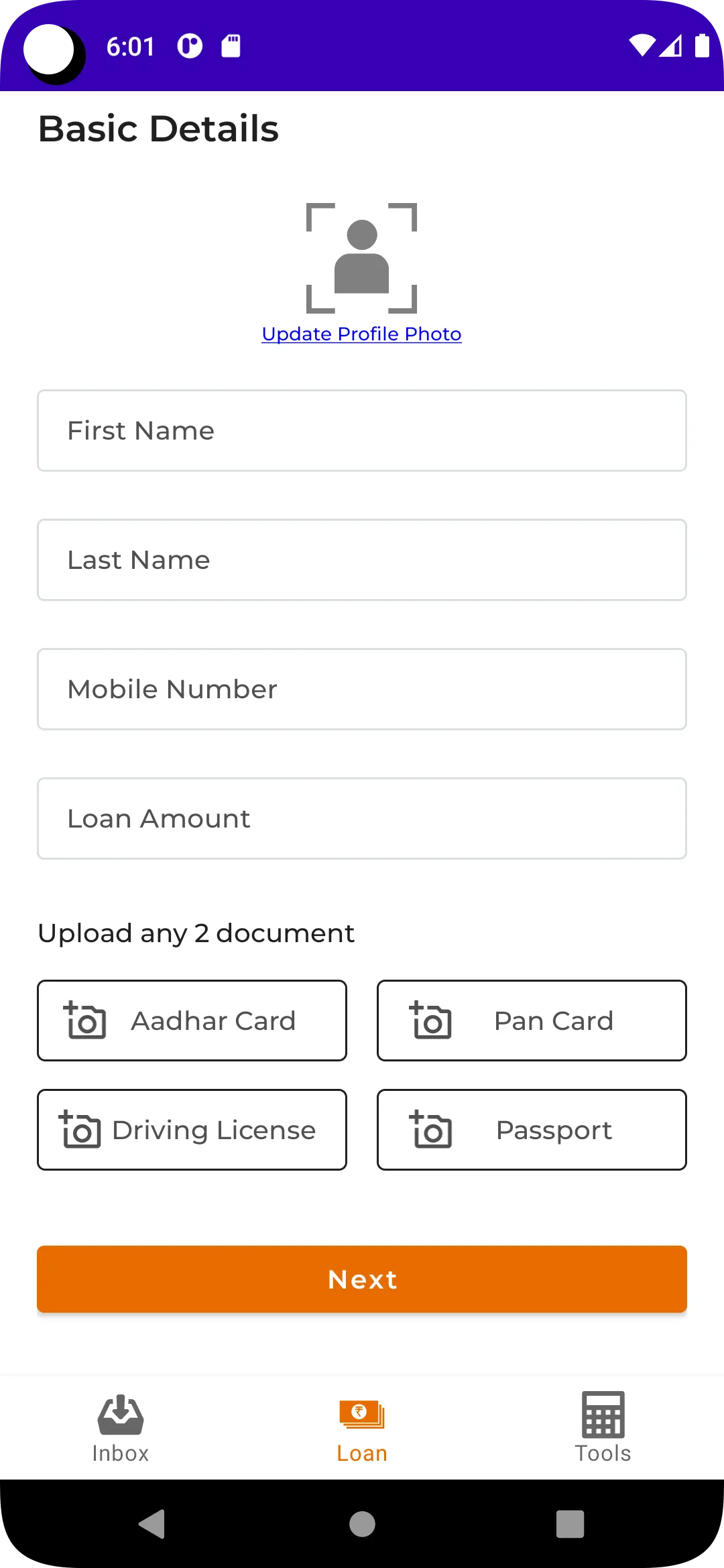724x1568 pixels.
Task: Switch to the Inbox tab
Action: (121, 1427)
